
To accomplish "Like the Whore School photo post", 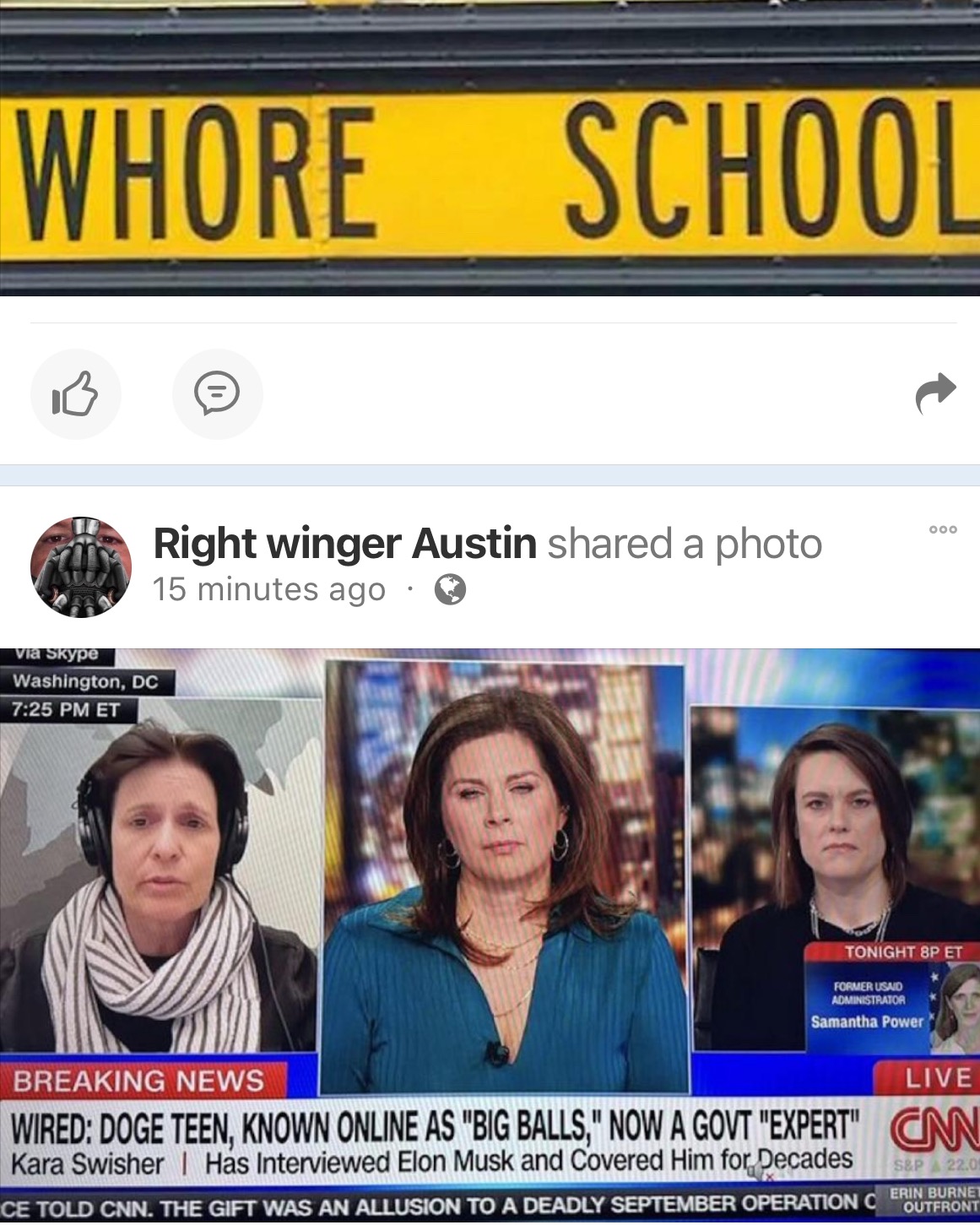I will 75,393.
